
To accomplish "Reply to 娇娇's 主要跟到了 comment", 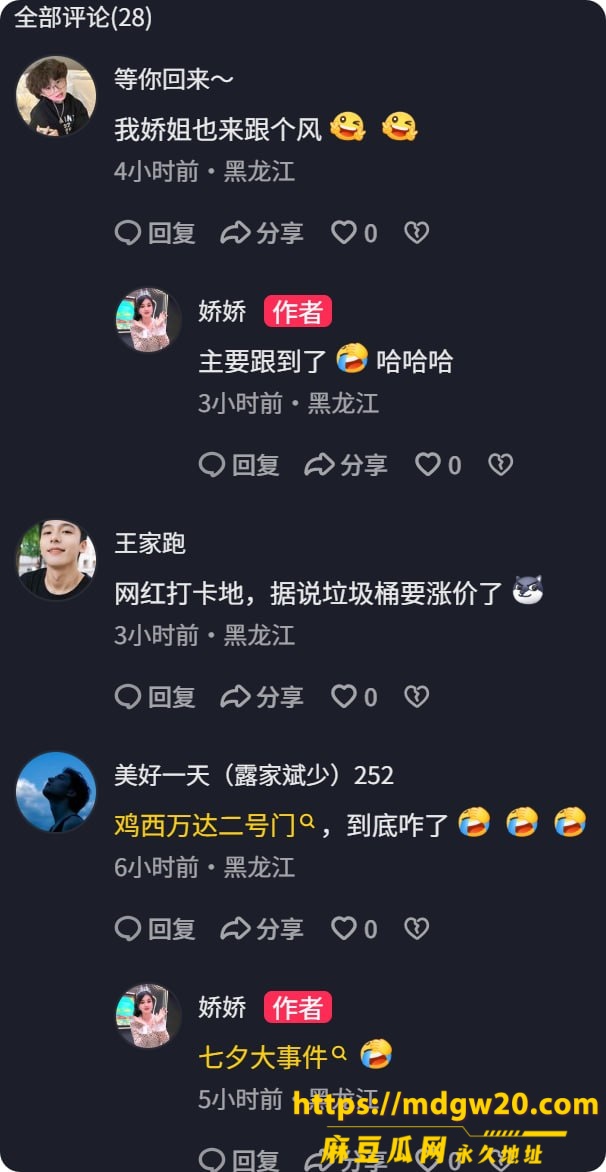I will tap(239, 465).
